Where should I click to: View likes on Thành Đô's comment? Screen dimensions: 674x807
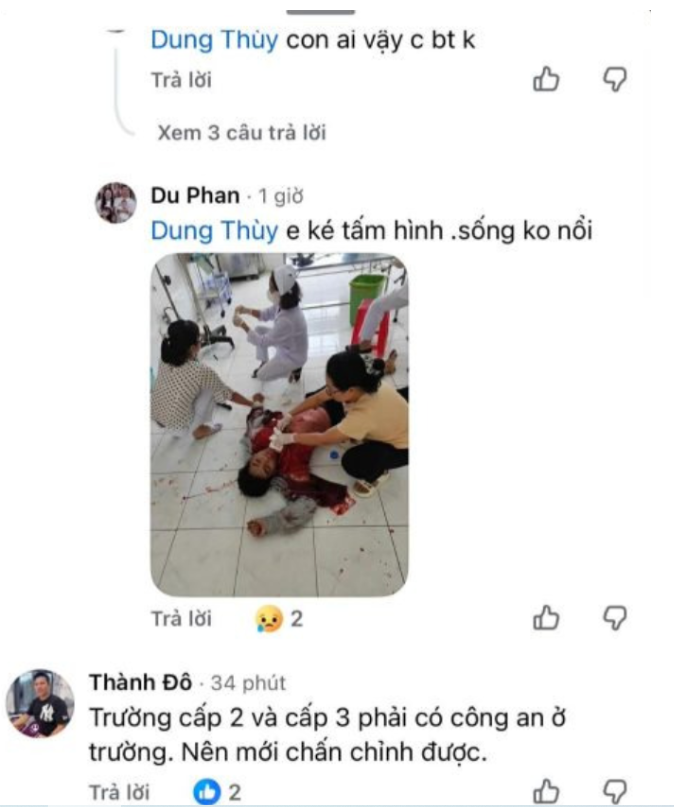click(x=218, y=792)
